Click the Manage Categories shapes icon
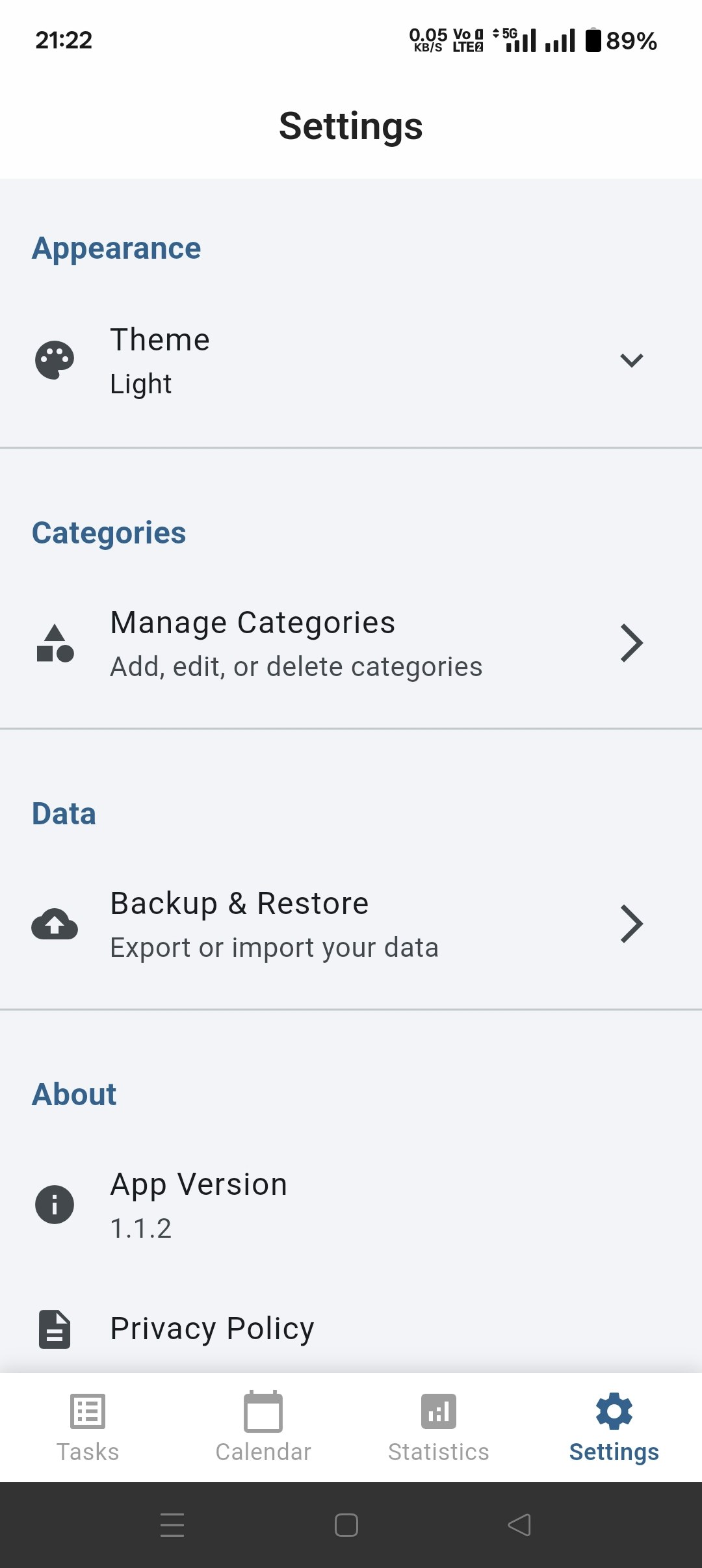This screenshot has width=702, height=1568. pos(56,643)
